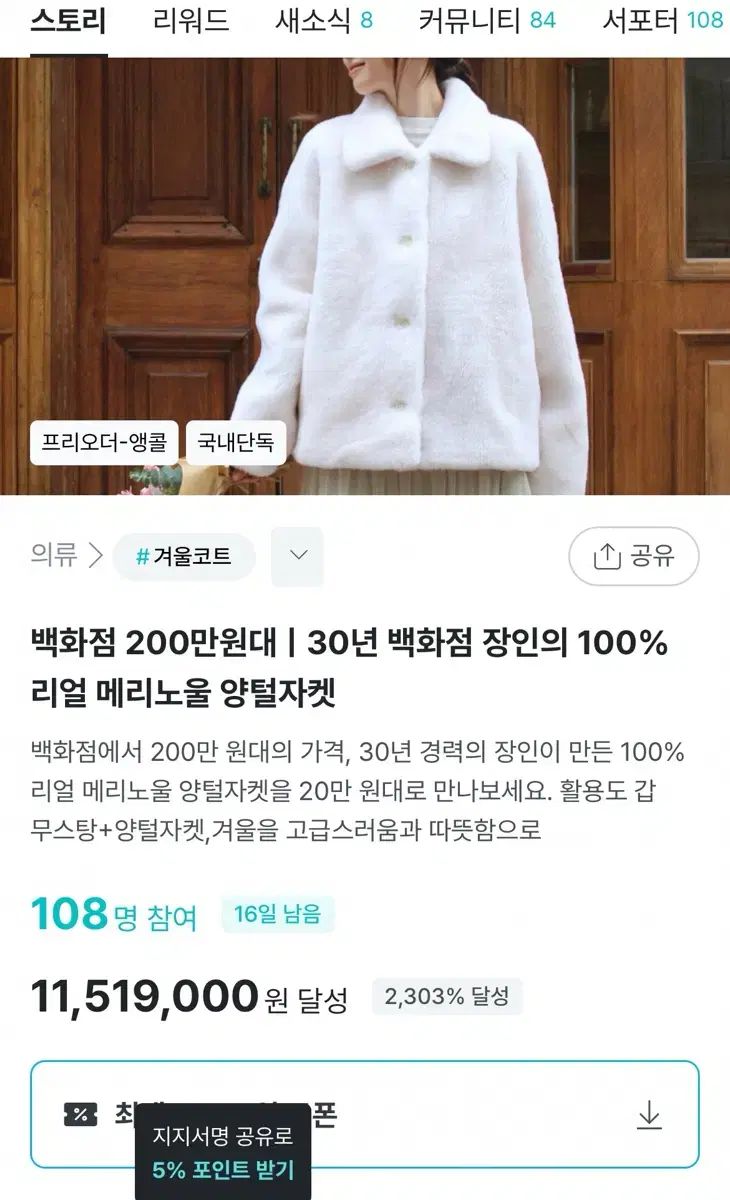Share this project via 공유 button
Image resolution: width=730 pixels, height=1200 pixels.
click(633, 556)
